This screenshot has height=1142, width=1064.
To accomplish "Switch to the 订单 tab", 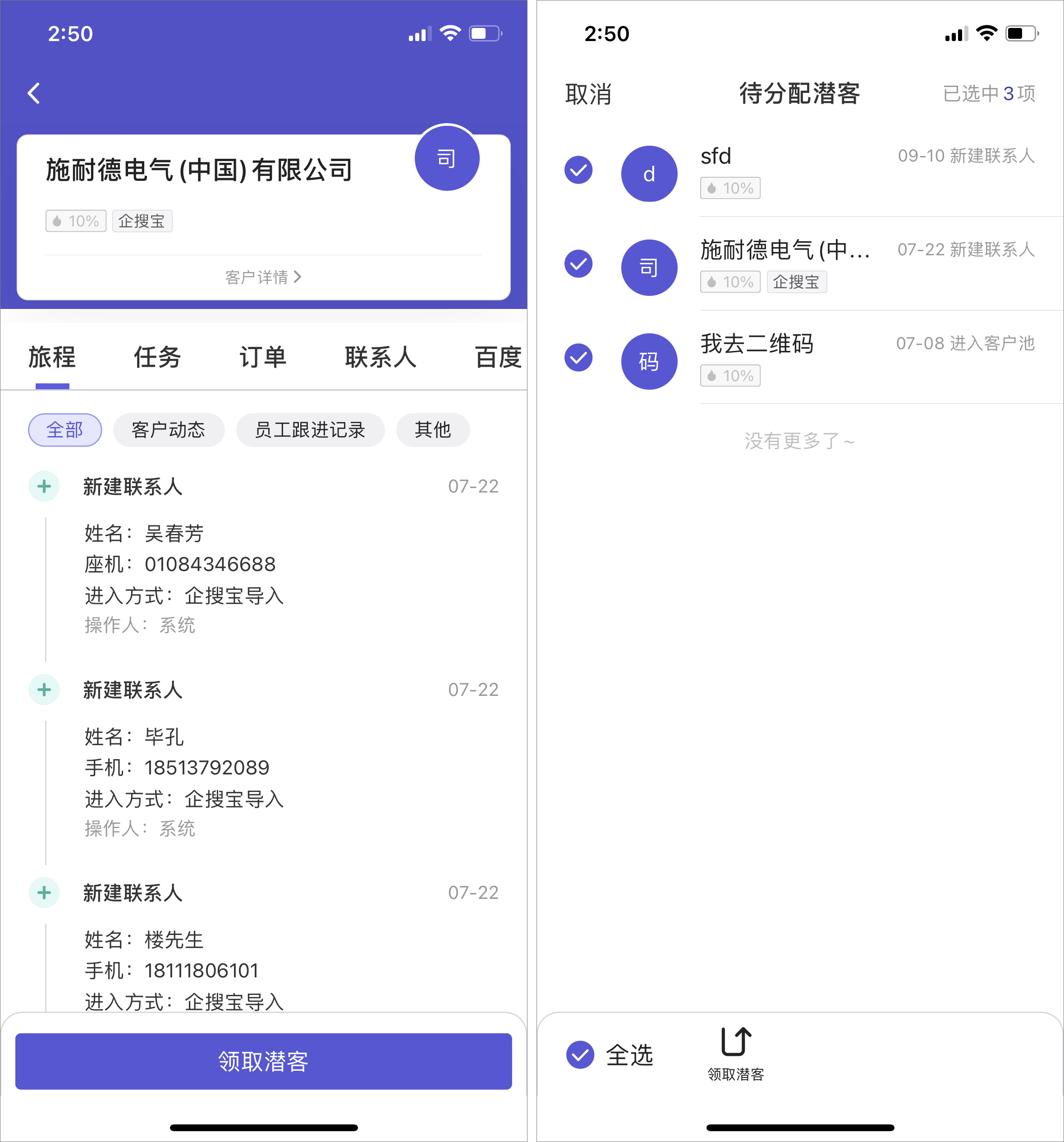I will [262, 357].
